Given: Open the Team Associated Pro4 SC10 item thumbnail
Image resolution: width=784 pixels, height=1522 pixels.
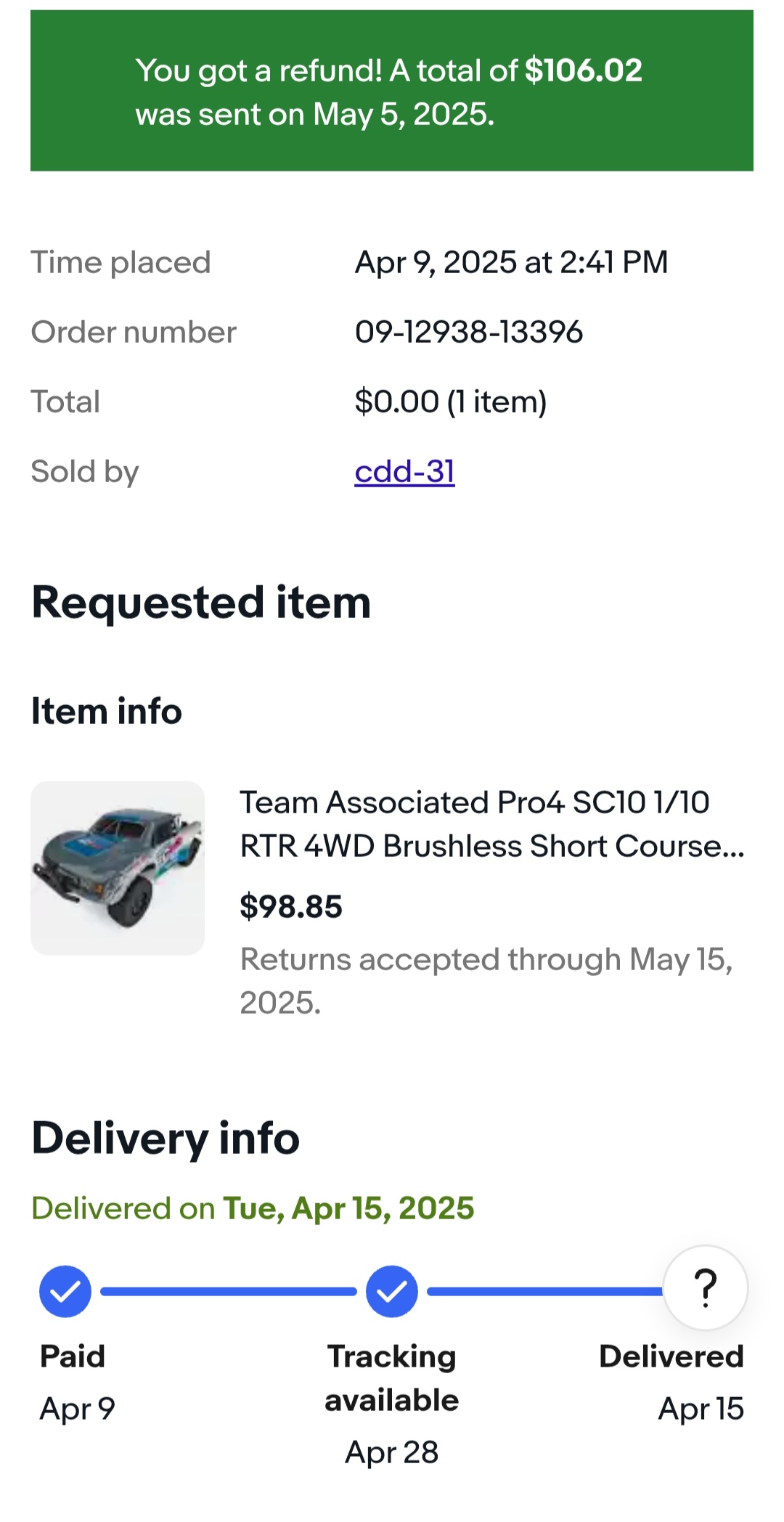Looking at the screenshot, I should pyautogui.click(x=118, y=868).
